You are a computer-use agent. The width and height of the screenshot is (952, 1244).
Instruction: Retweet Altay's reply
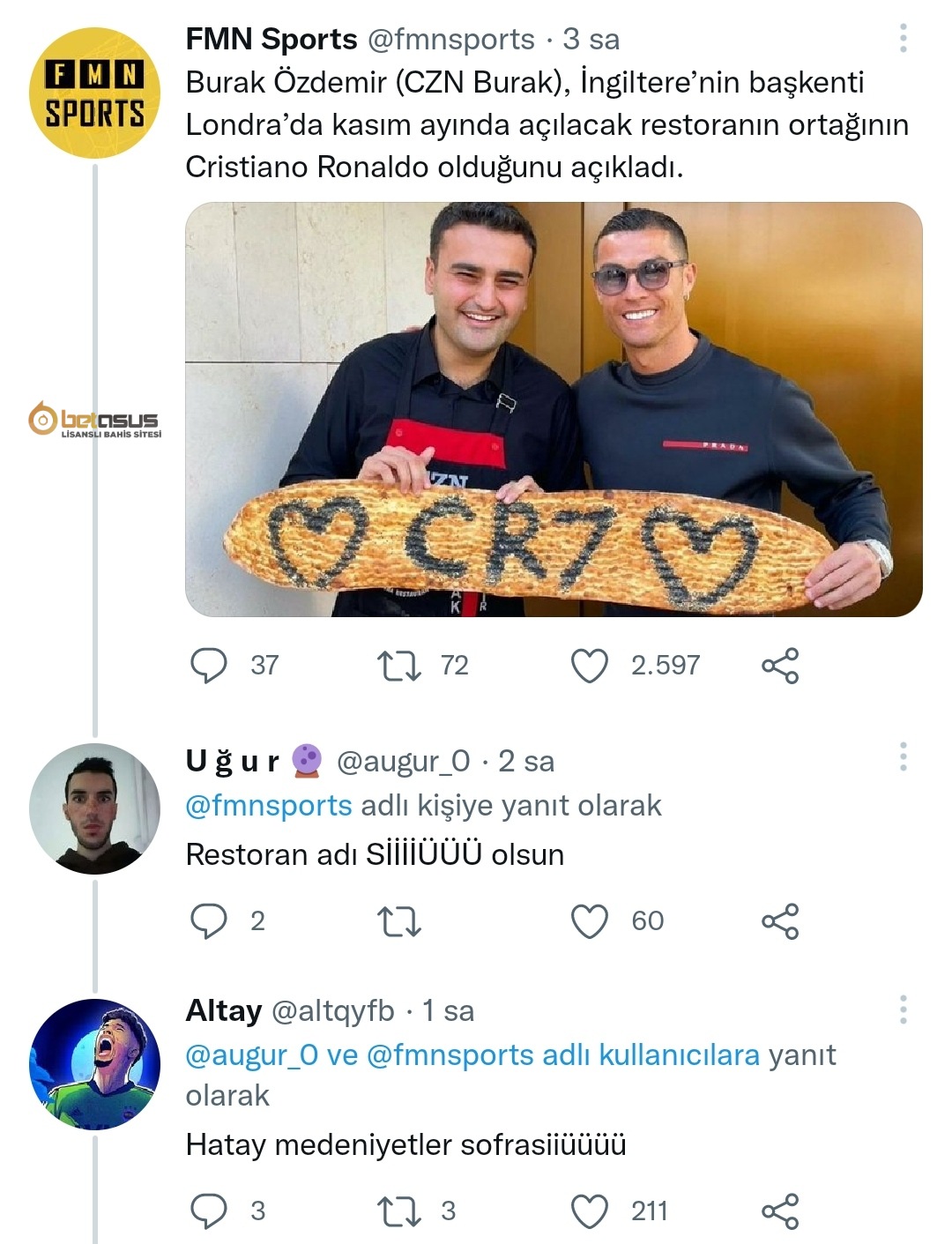pyautogui.click(x=398, y=1211)
